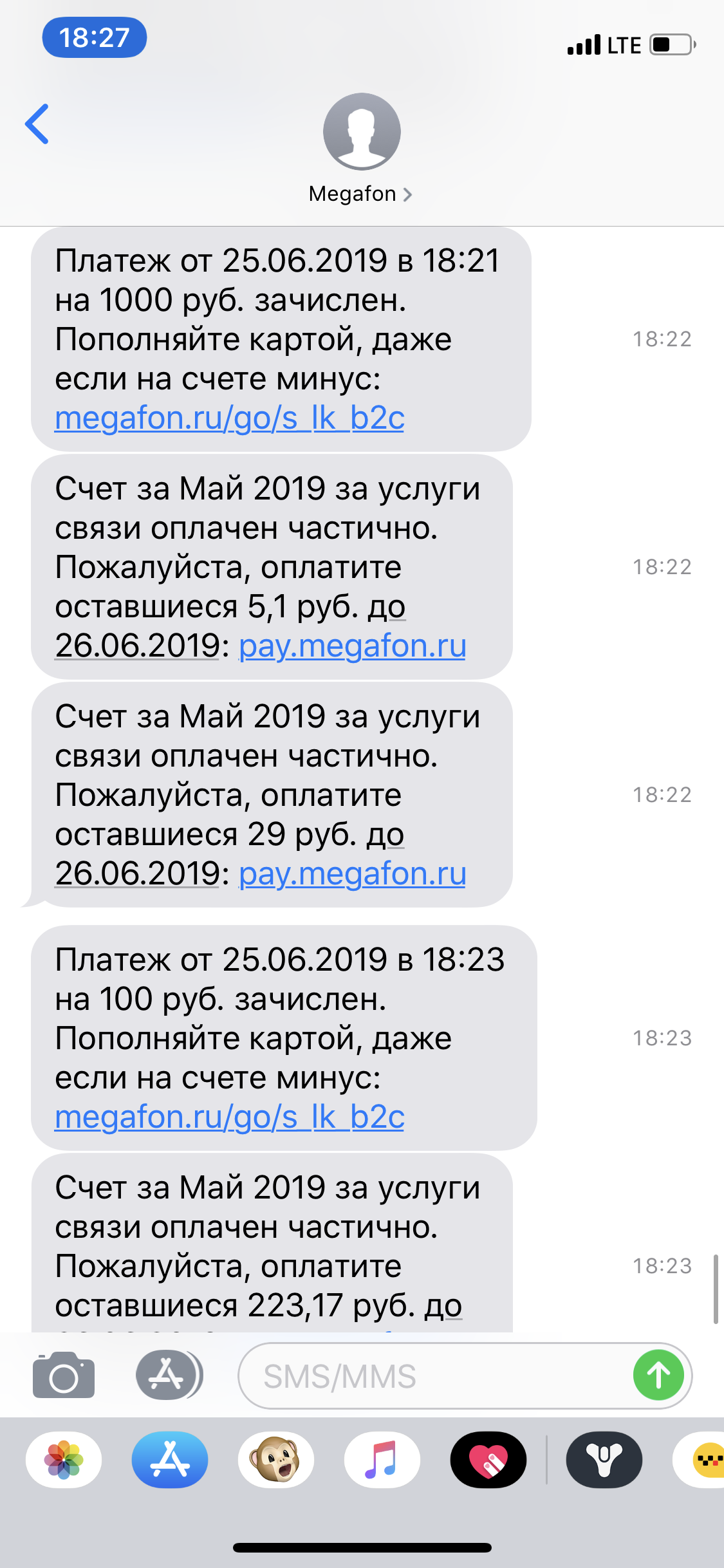The width and height of the screenshot is (724, 1568).
Task: Open pay.megafon.ru link in 5,1 руб. message
Action: point(353,646)
